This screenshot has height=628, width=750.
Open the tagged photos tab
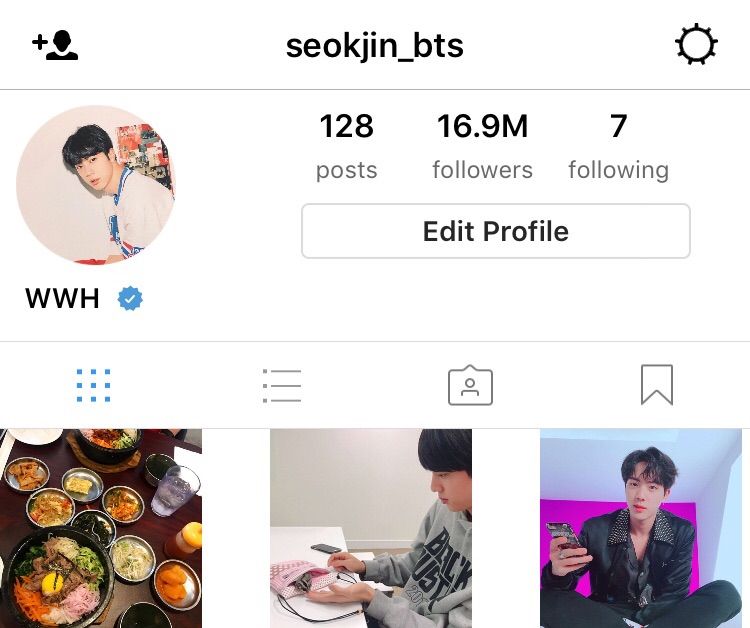point(470,385)
